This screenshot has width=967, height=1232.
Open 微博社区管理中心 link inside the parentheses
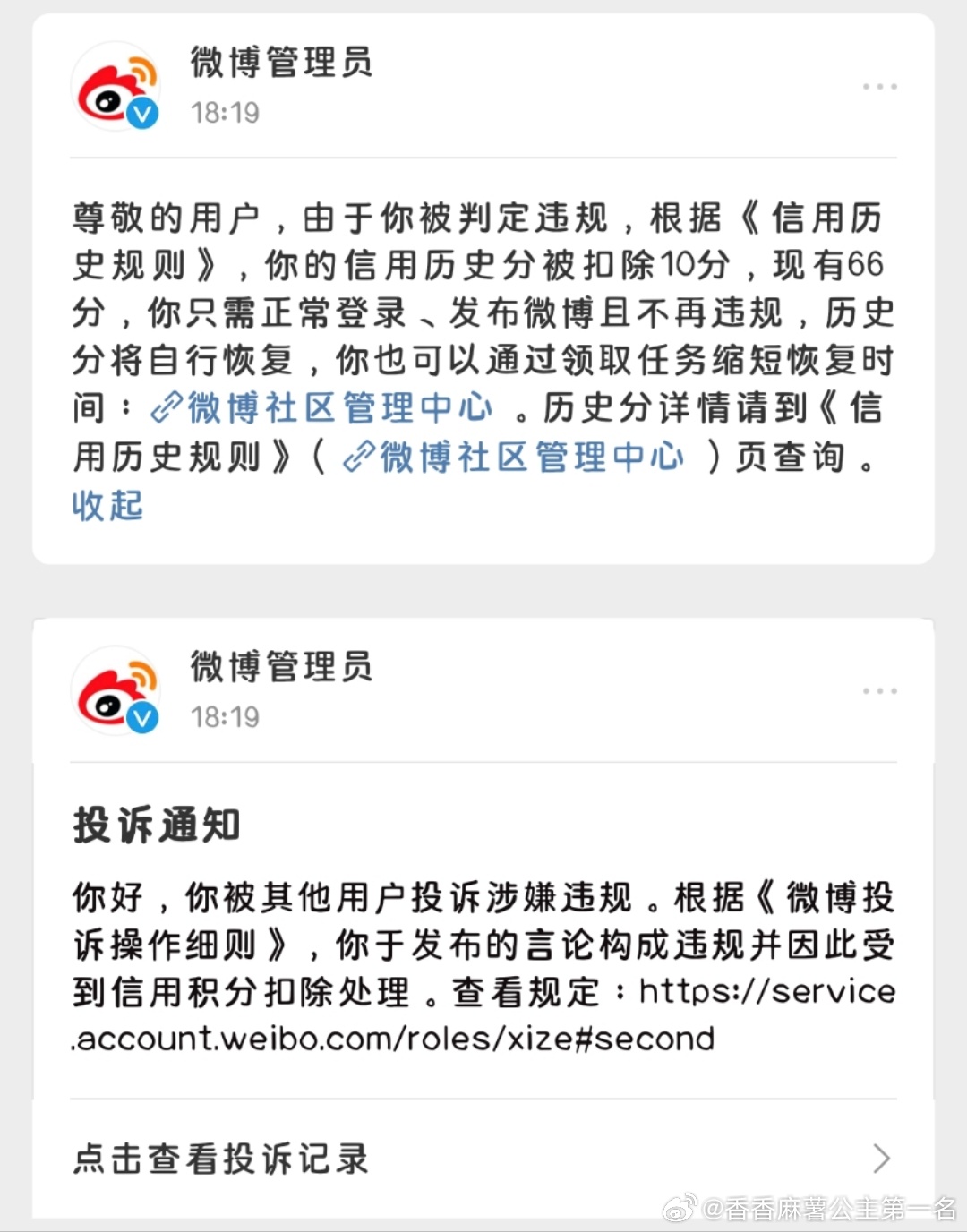pos(514,458)
